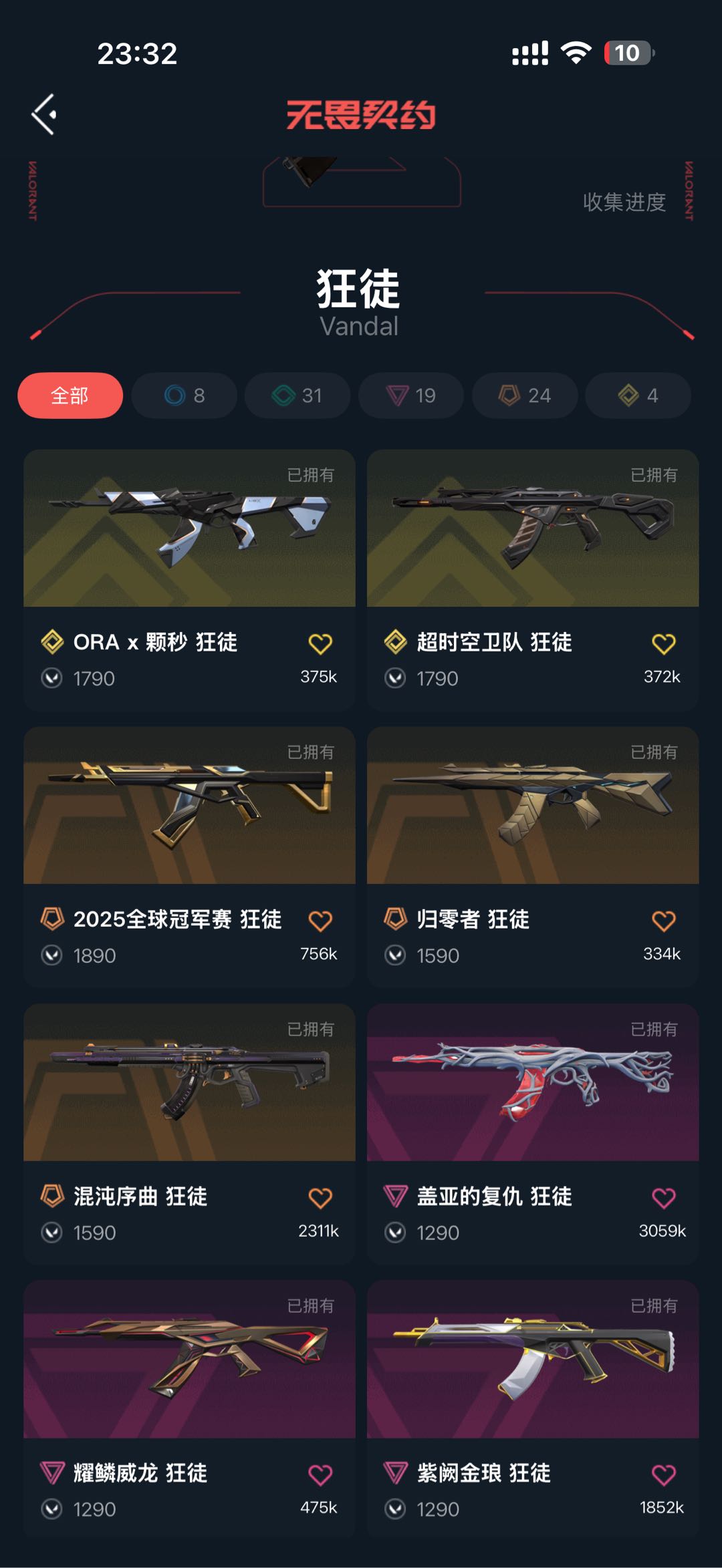The width and height of the screenshot is (722, 1568).
Task: Filter skins by the yellow tier with 4
Action: (638, 396)
